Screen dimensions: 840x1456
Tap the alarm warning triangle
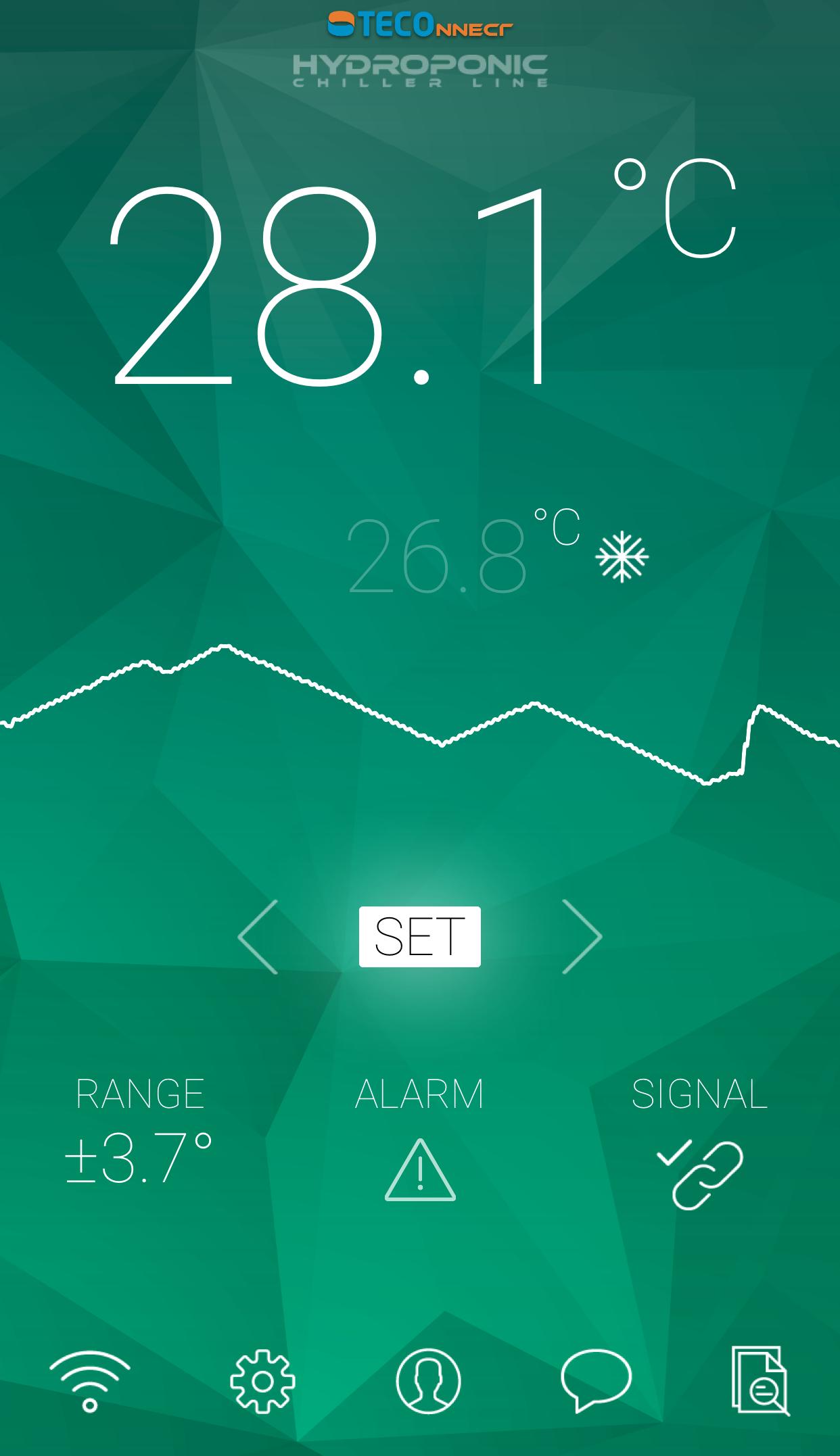pos(420,1170)
